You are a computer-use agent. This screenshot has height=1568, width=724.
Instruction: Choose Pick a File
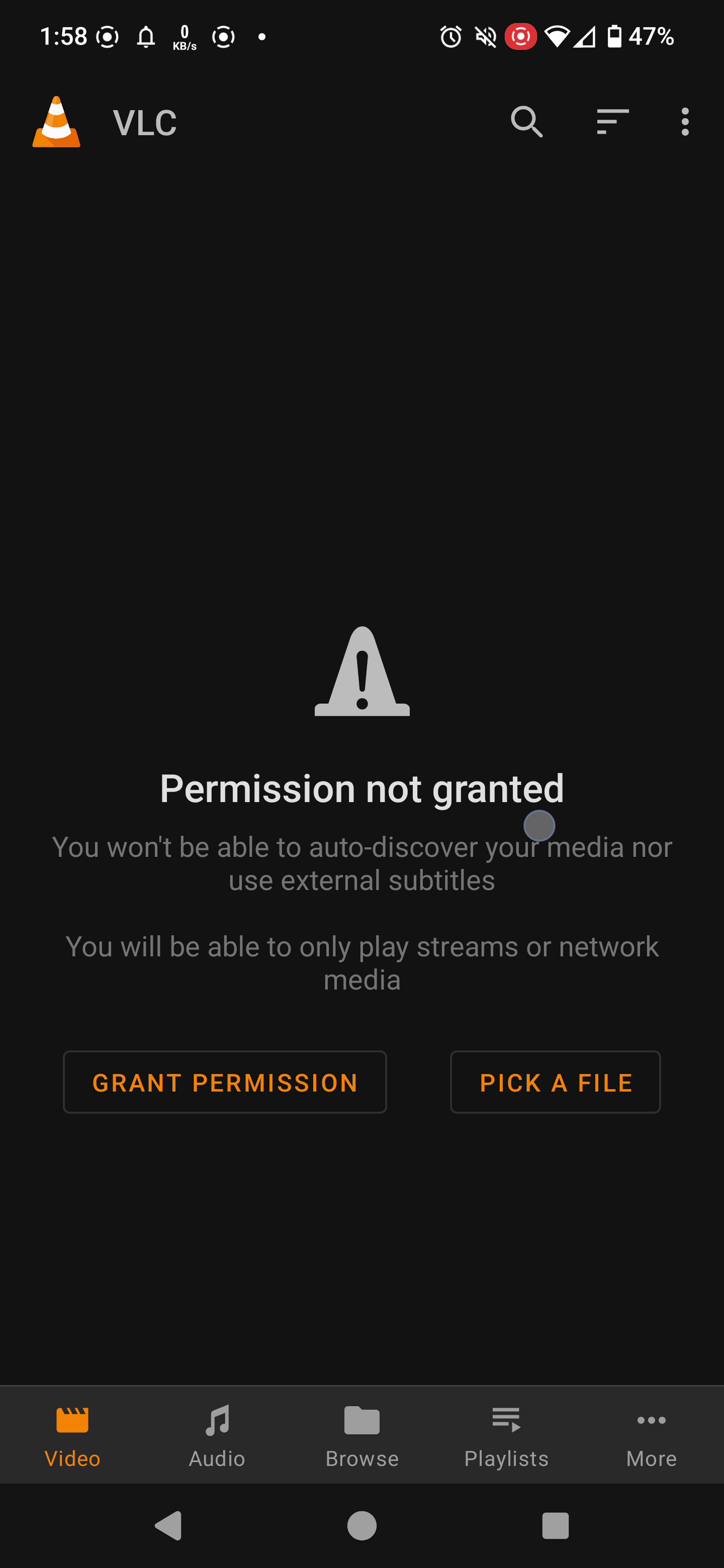(x=555, y=1082)
